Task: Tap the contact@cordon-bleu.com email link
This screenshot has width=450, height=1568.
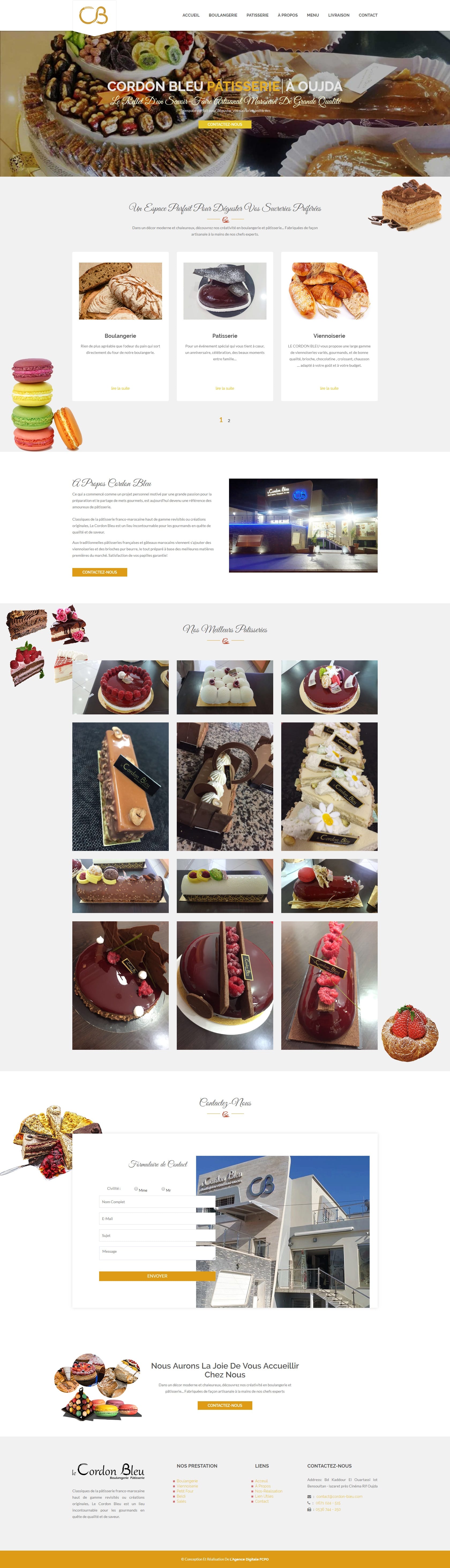Action: click(x=338, y=1496)
